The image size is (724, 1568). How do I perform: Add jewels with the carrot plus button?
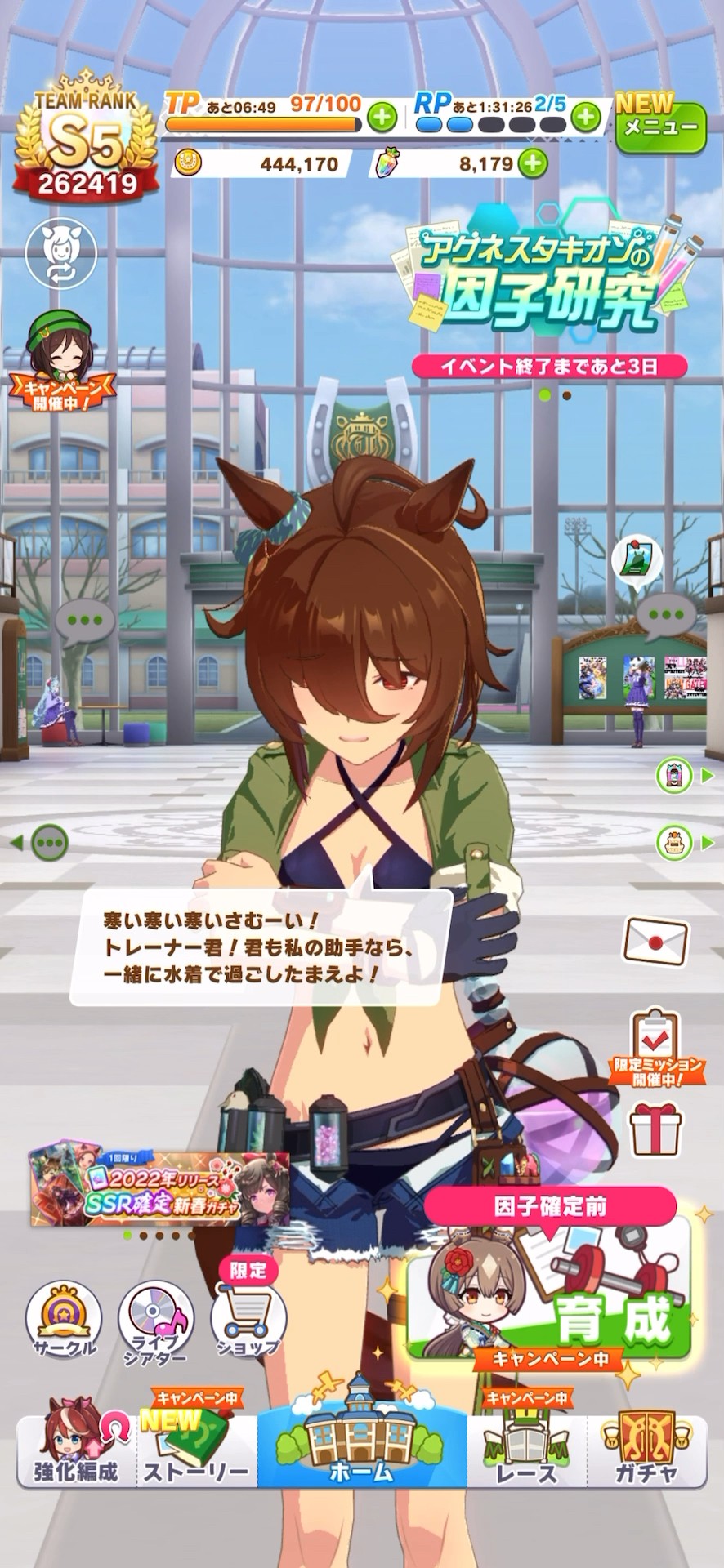[533, 164]
